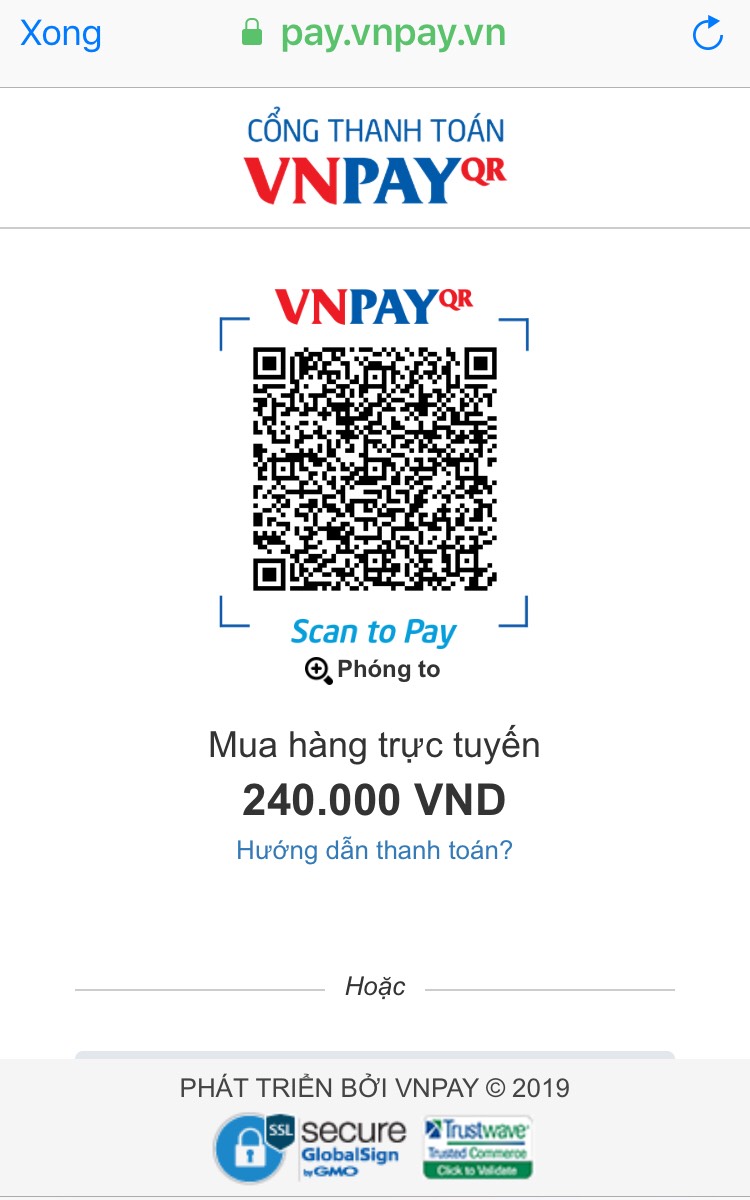Tap Xong to close the browser view
Viewport: 750px width, 1200px height.
pos(61,34)
